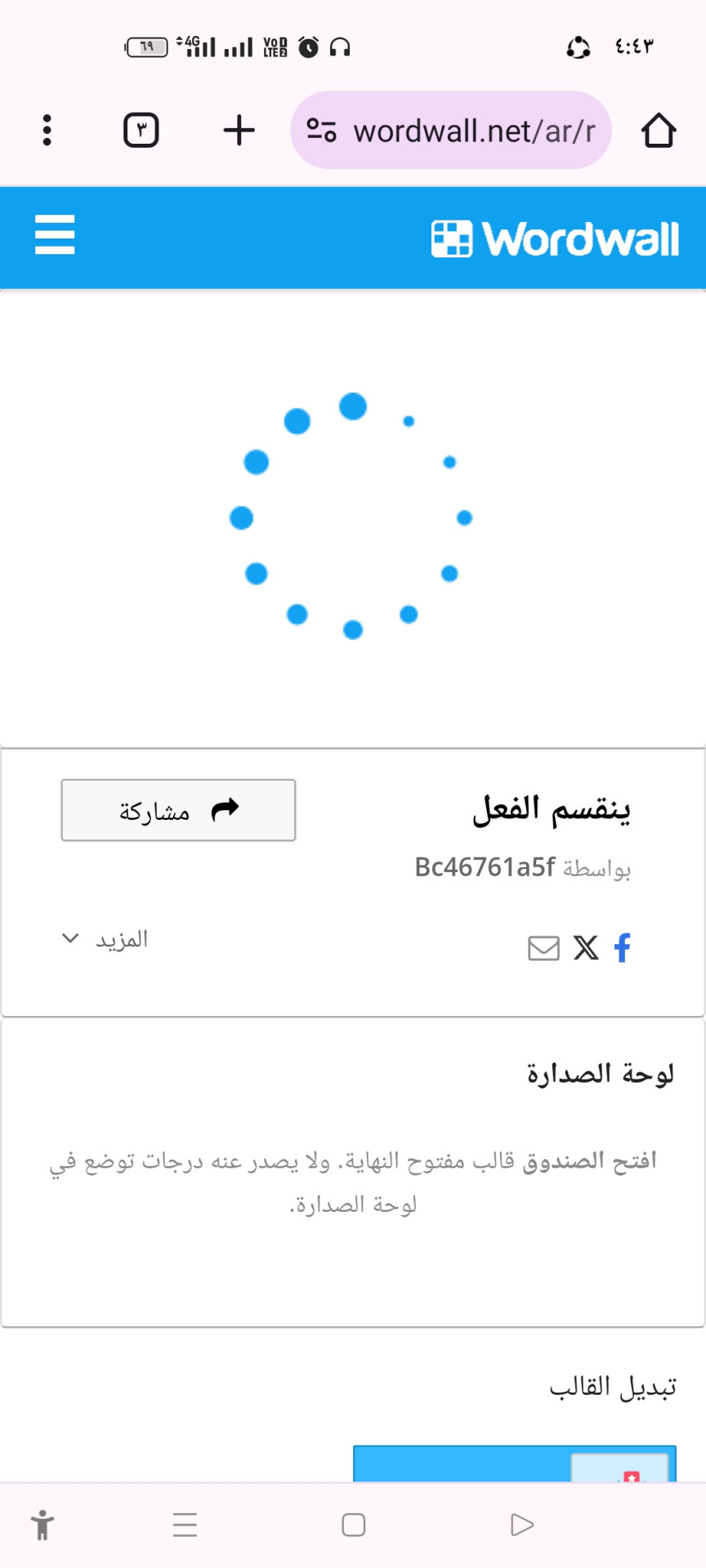The height and width of the screenshot is (1568, 706).
Task: Open the browser tab switcher
Action: tap(141, 130)
